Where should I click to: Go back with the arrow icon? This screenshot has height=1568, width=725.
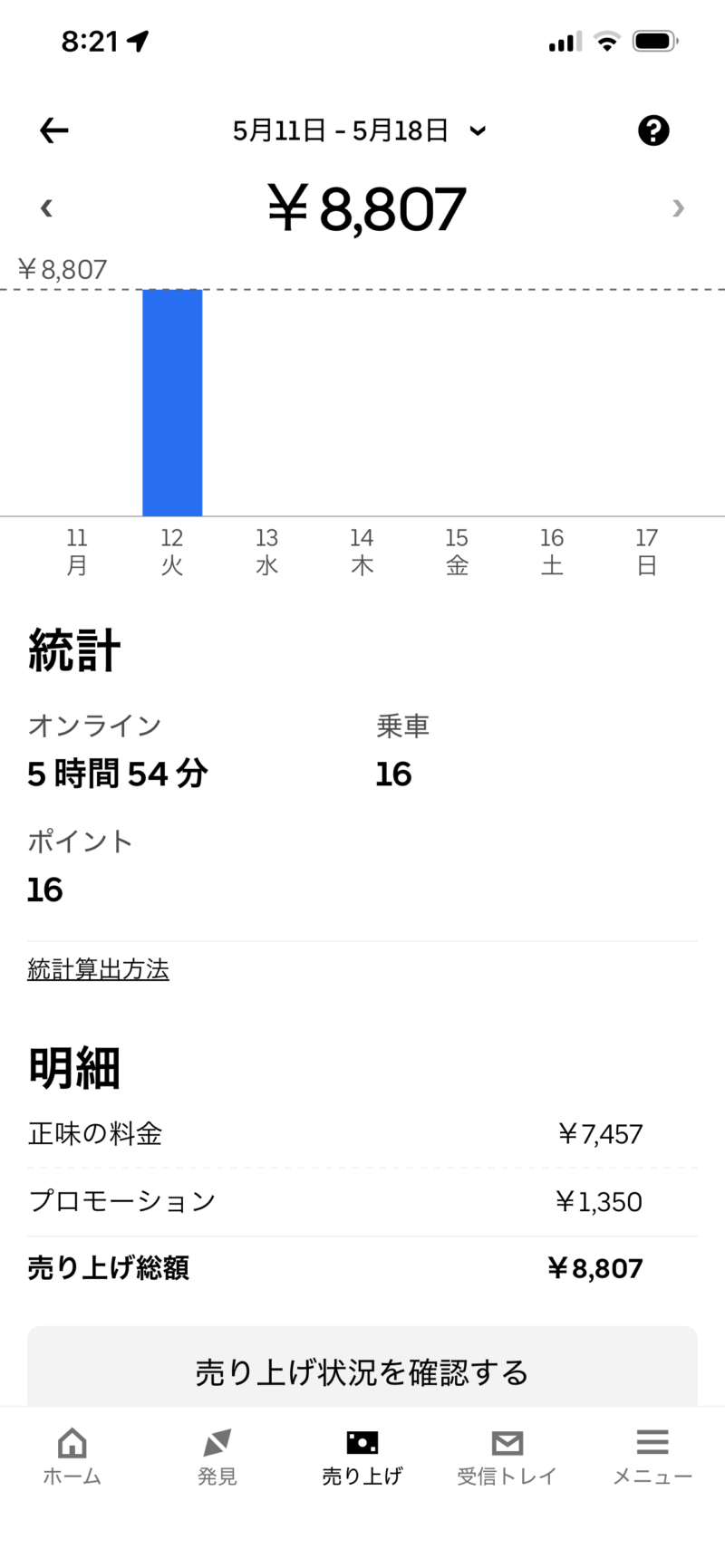(x=54, y=131)
